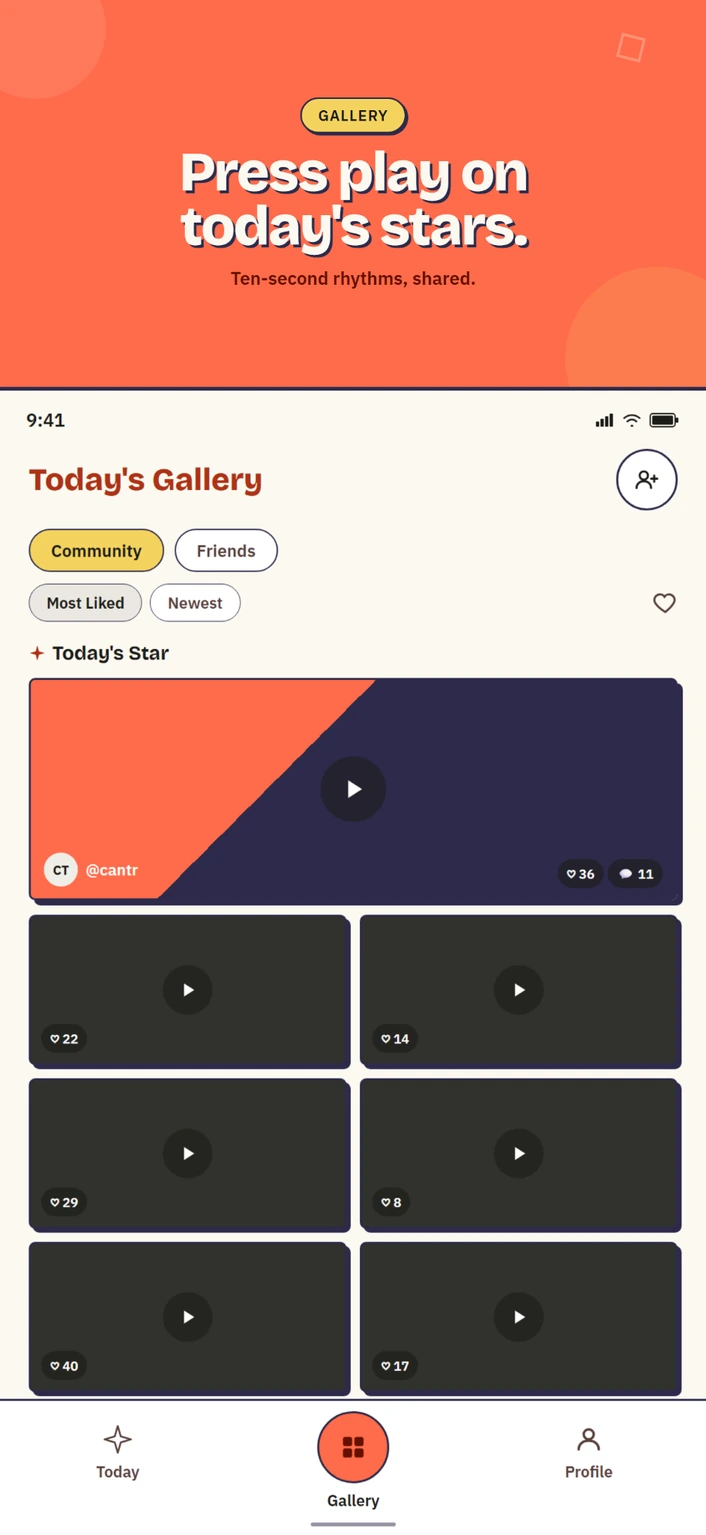
Task: Switch to the Friends tab
Action: tap(226, 551)
